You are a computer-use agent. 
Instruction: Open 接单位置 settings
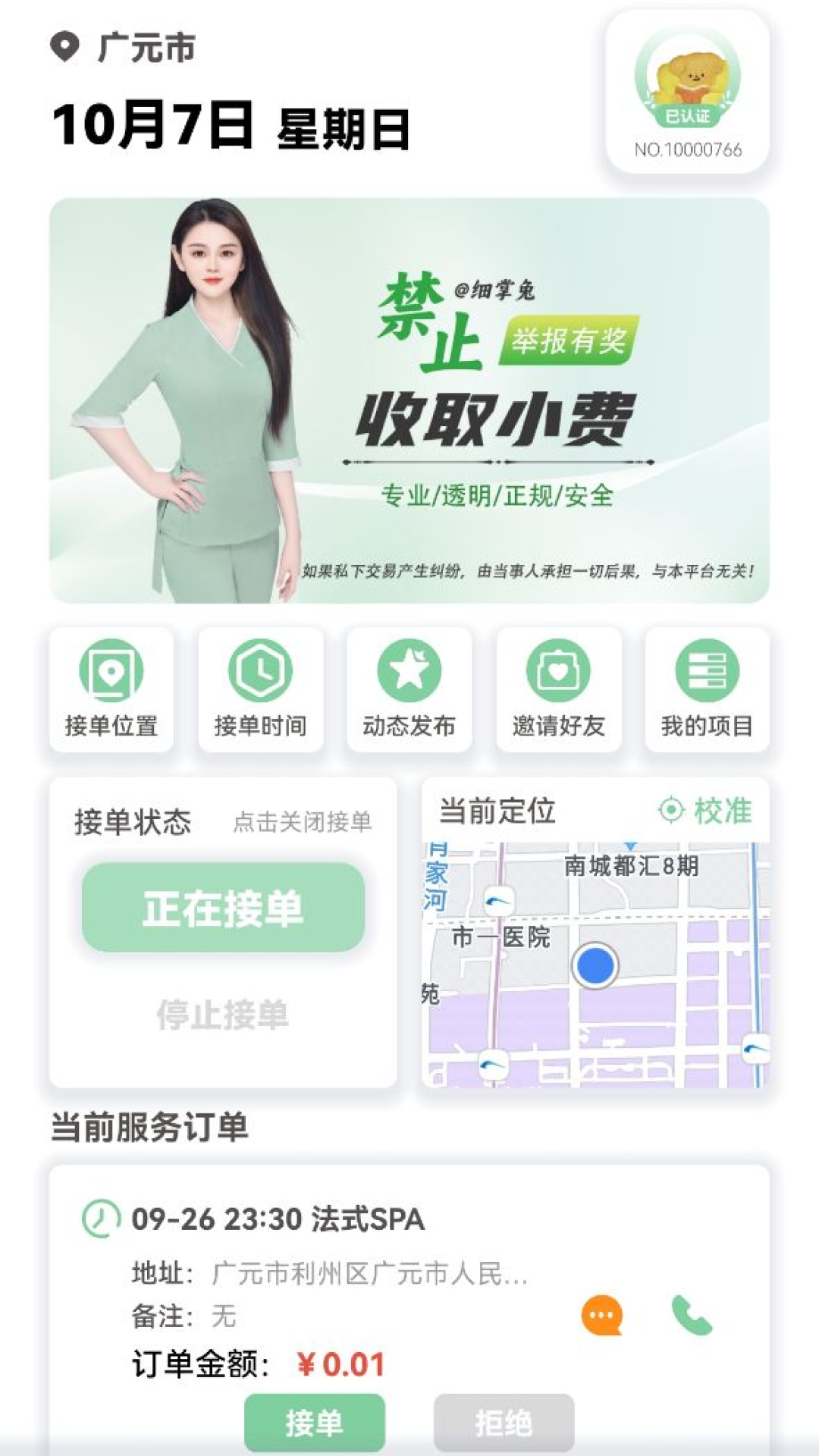(111, 689)
